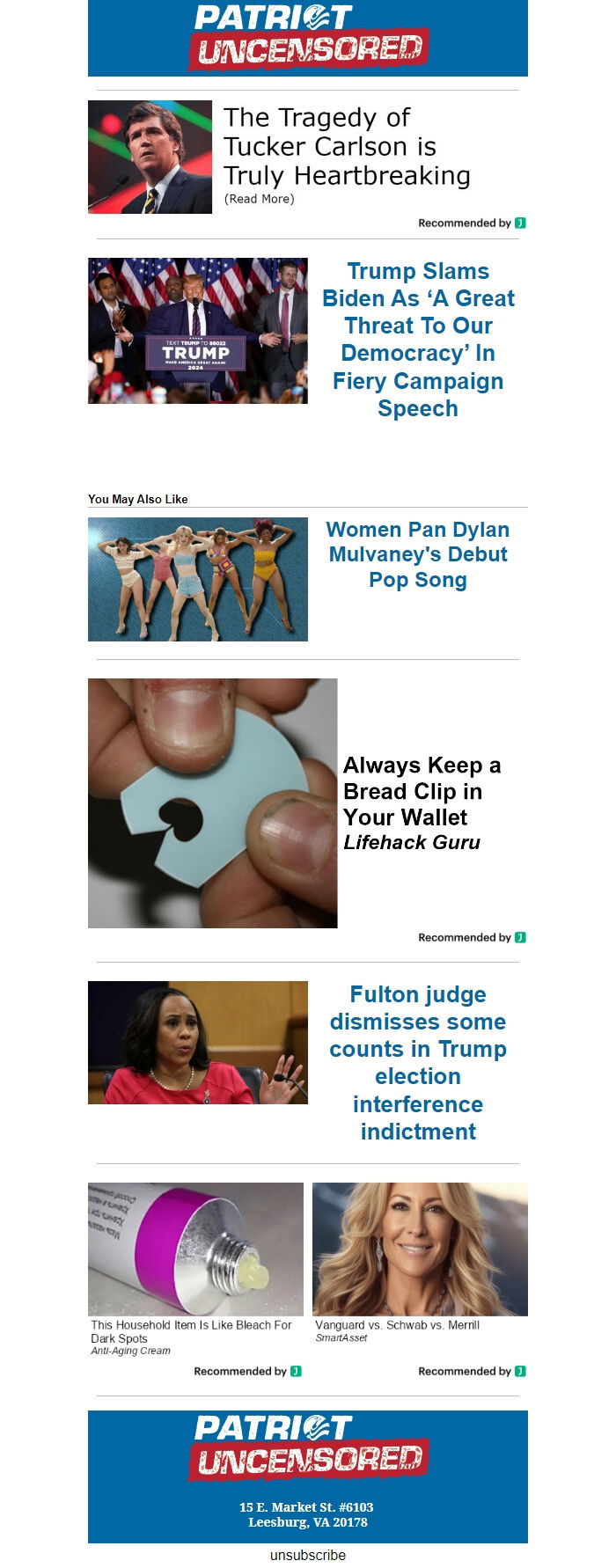Open 'Women Pan Dylan Mulvaney's Debut Pop Song'
616x1568 pixels.
click(418, 554)
